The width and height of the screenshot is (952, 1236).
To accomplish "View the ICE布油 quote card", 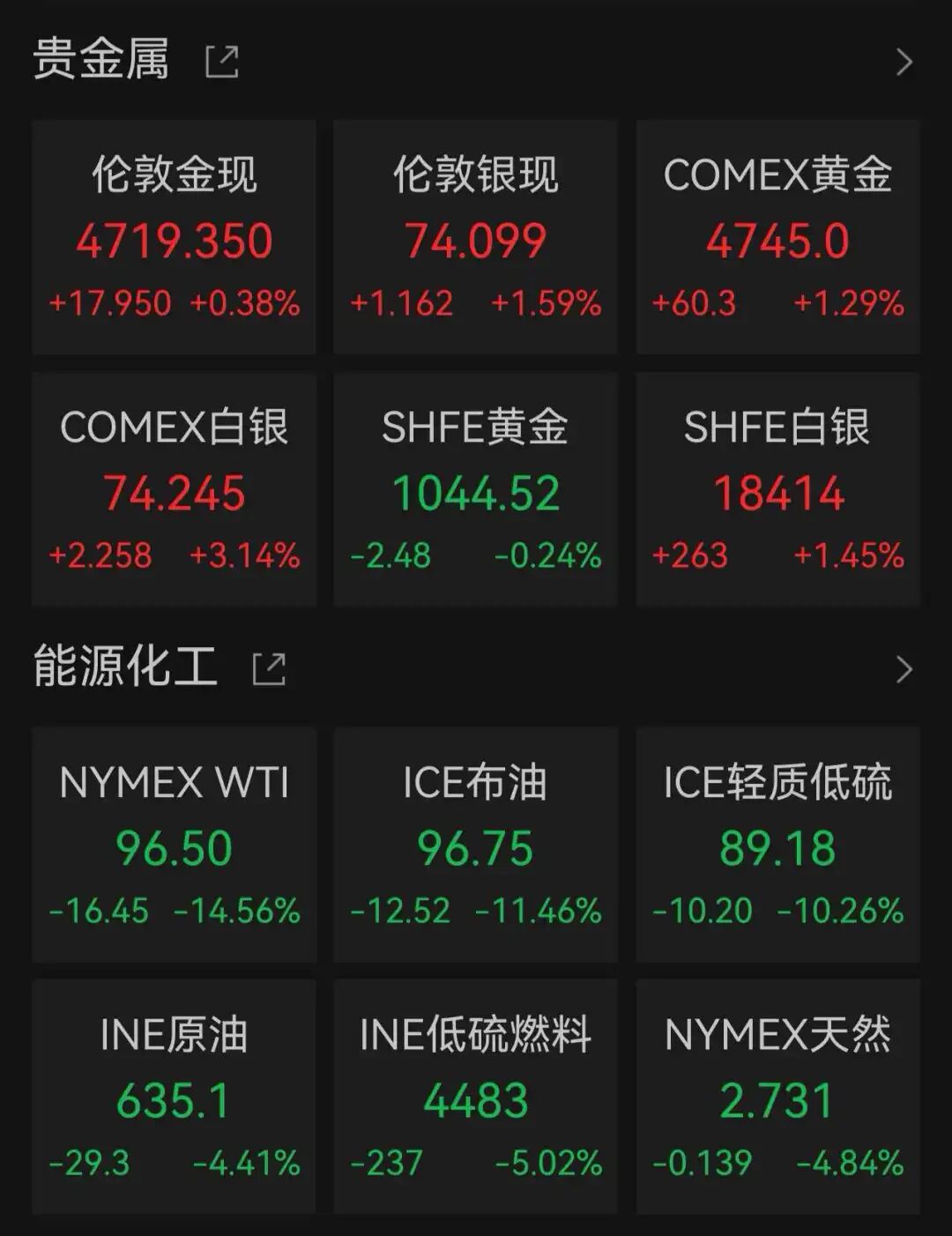I will click(x=475, y=844).
